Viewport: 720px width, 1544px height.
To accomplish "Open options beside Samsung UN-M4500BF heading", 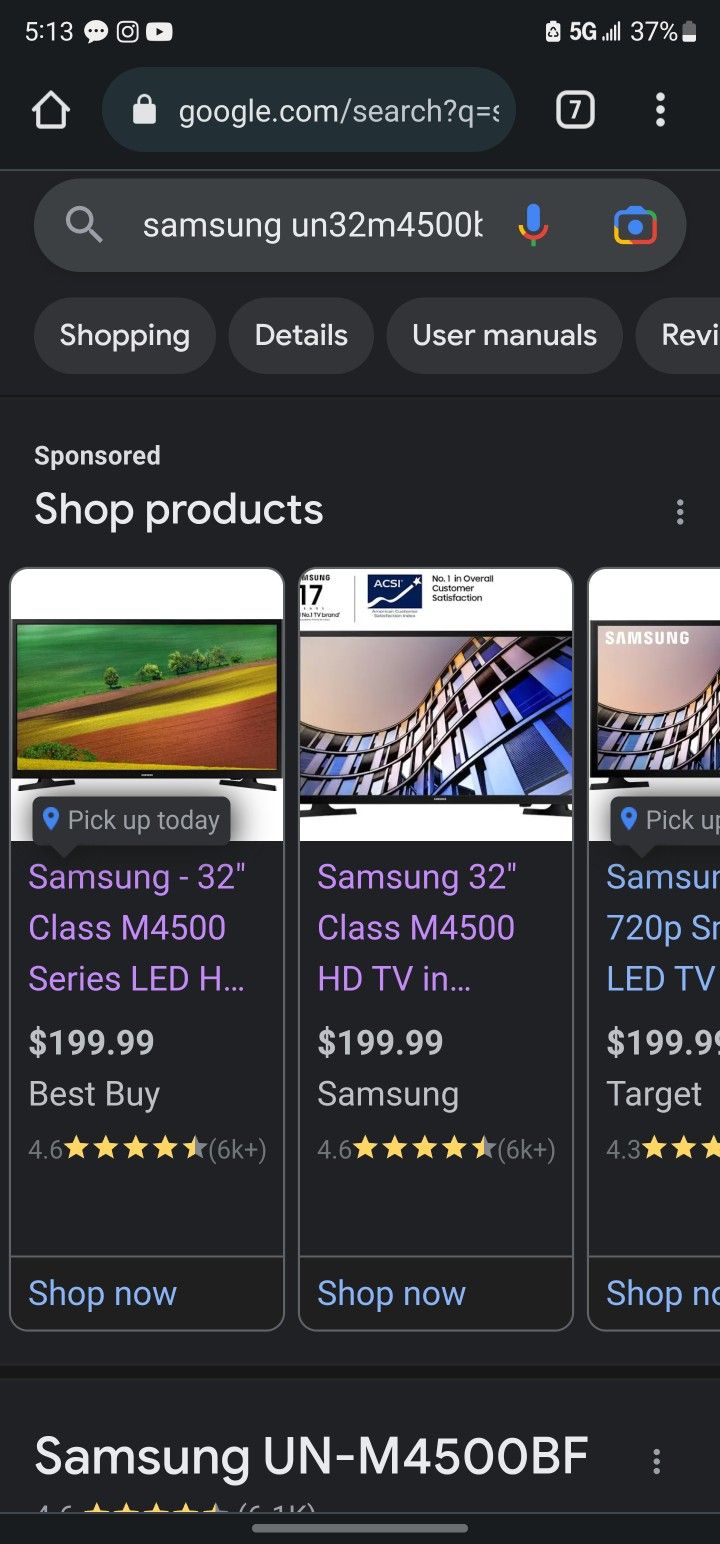I will (656, 1461).
